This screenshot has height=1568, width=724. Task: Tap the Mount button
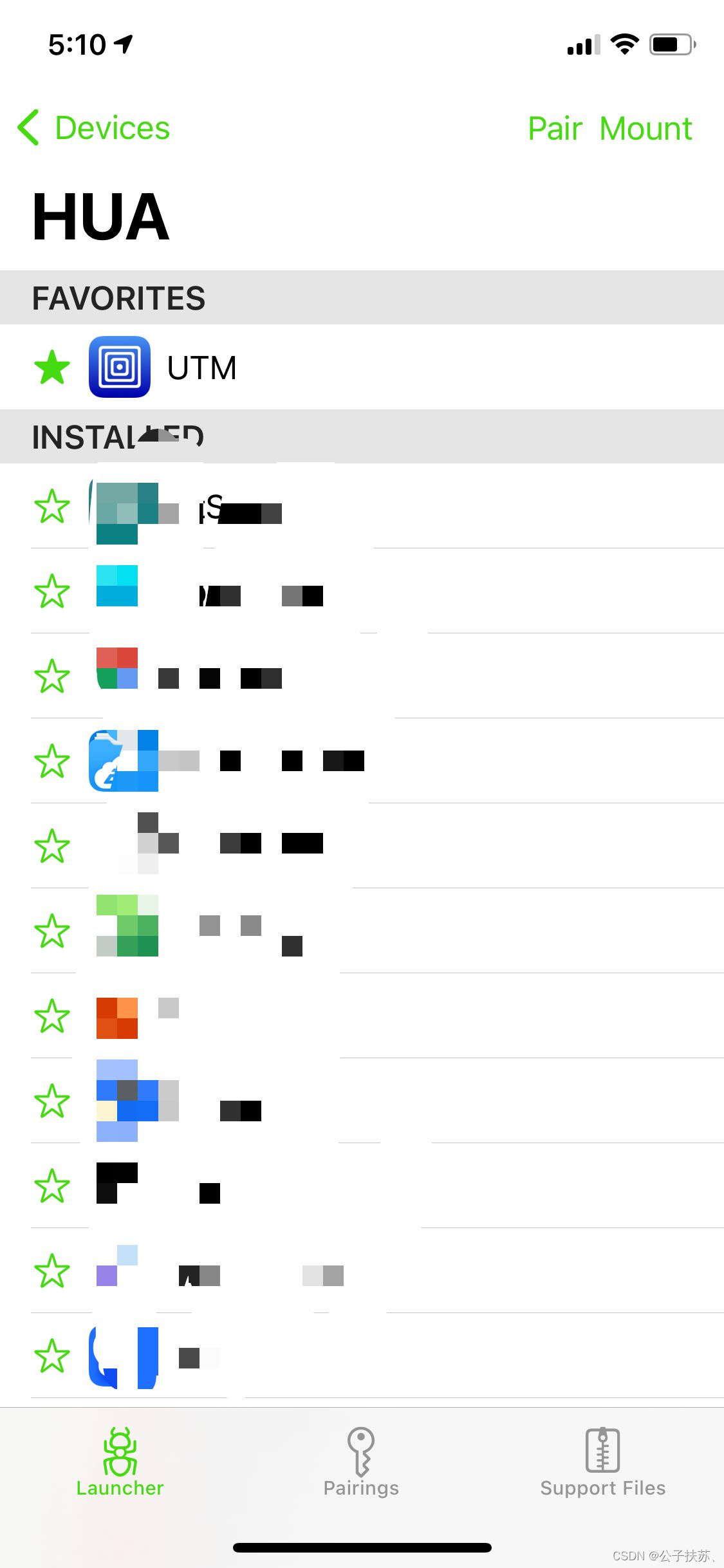645,128
